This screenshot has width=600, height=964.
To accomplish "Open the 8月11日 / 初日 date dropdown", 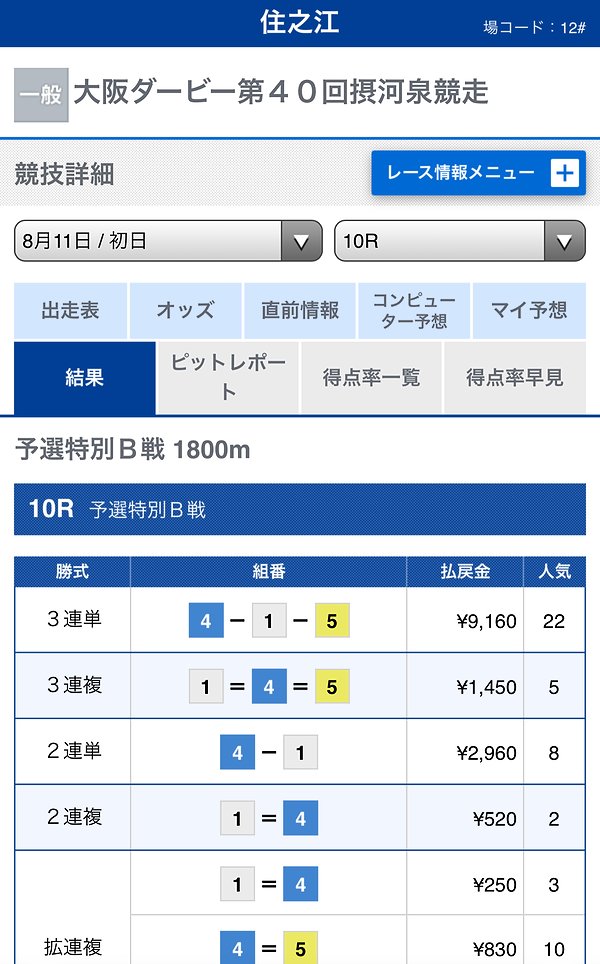I will point(168,241).
